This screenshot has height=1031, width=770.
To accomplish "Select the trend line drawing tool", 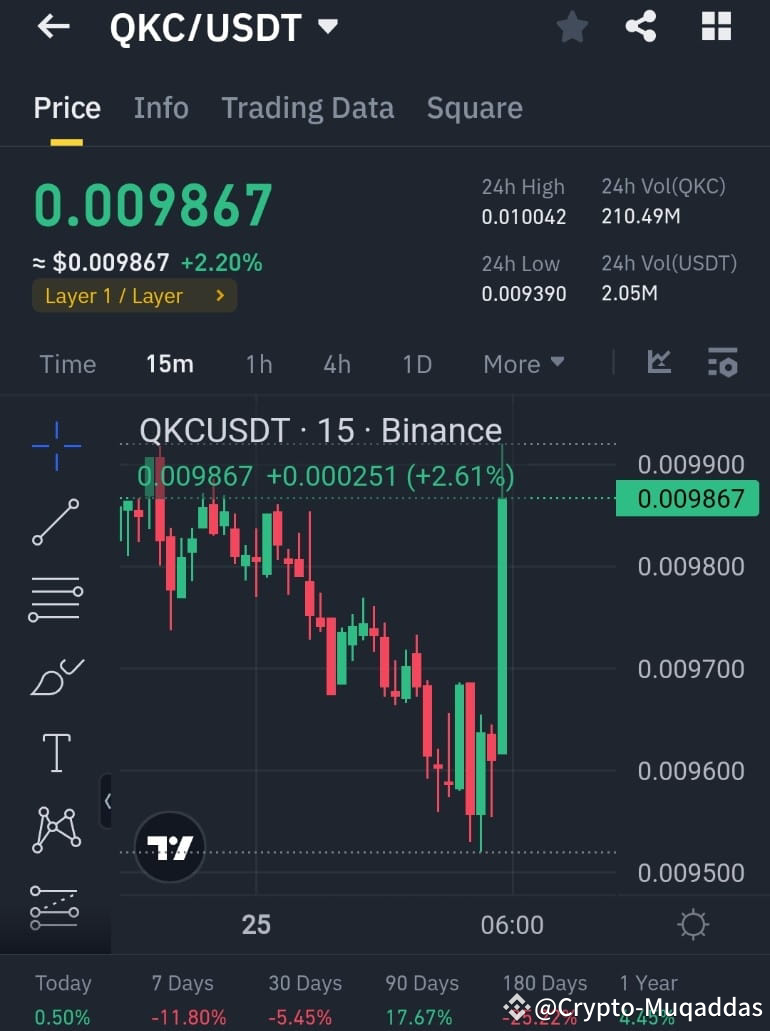I will click(54, 522).
